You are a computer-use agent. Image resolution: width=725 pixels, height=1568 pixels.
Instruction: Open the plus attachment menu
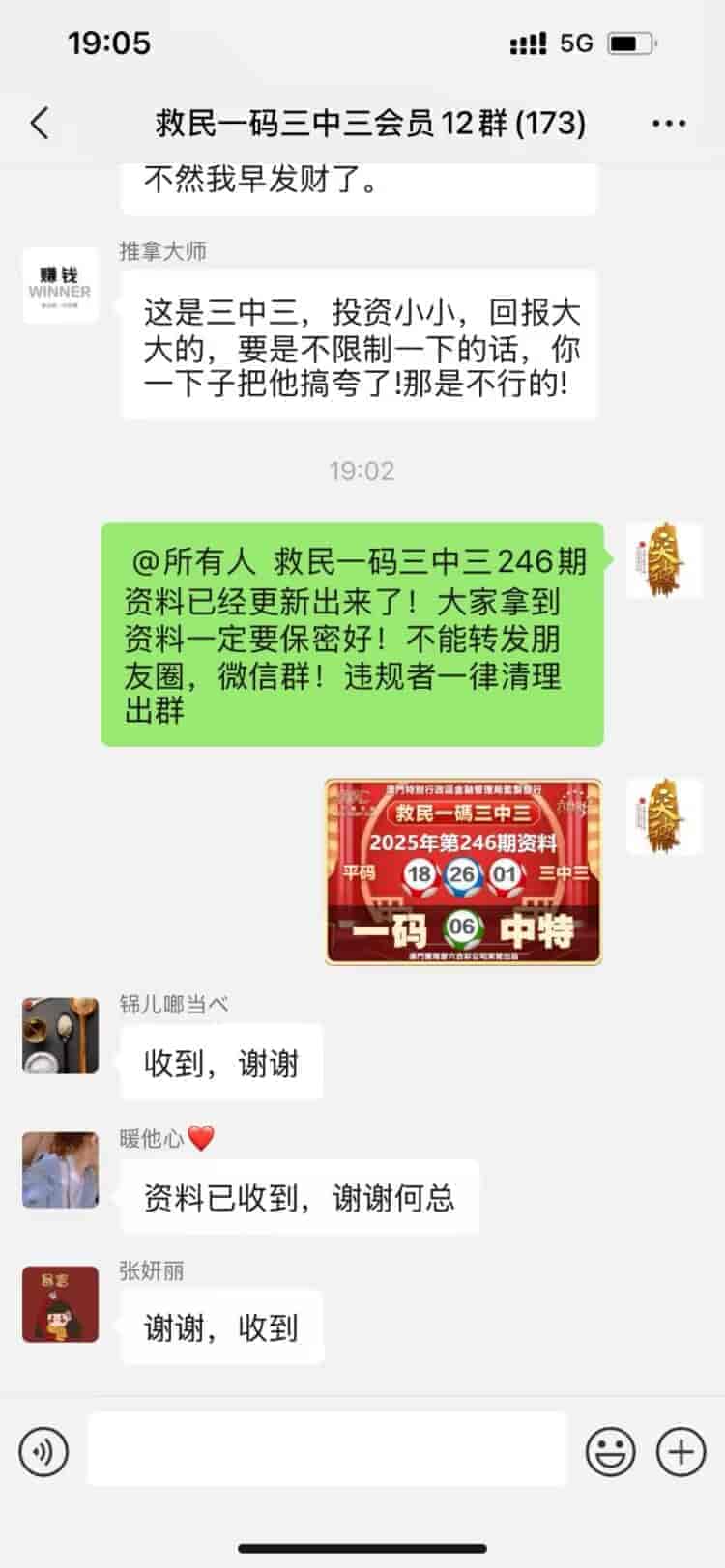pyautogui.click(x=681, y=1451)
